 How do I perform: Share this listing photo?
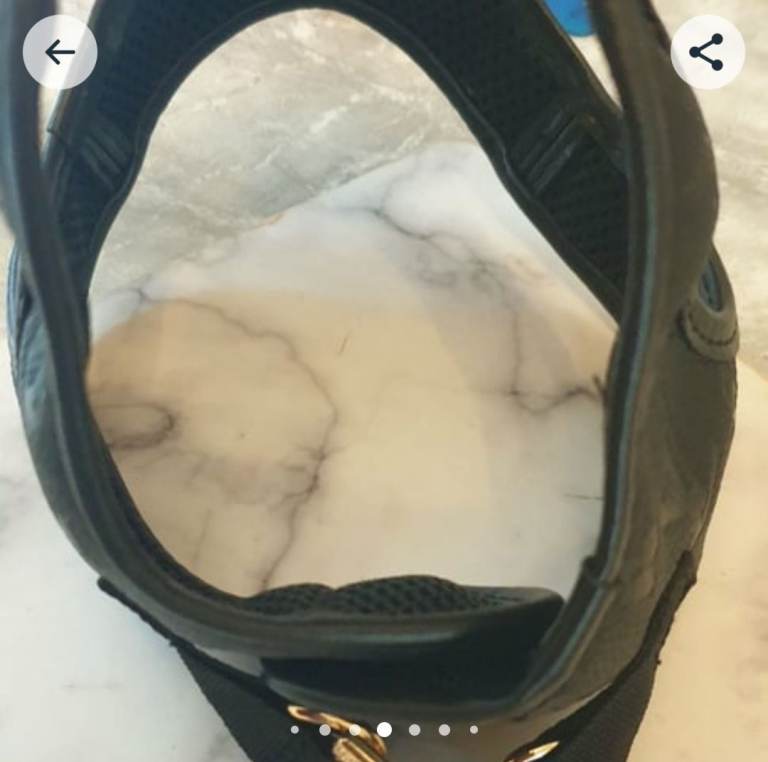coord(706,52)
